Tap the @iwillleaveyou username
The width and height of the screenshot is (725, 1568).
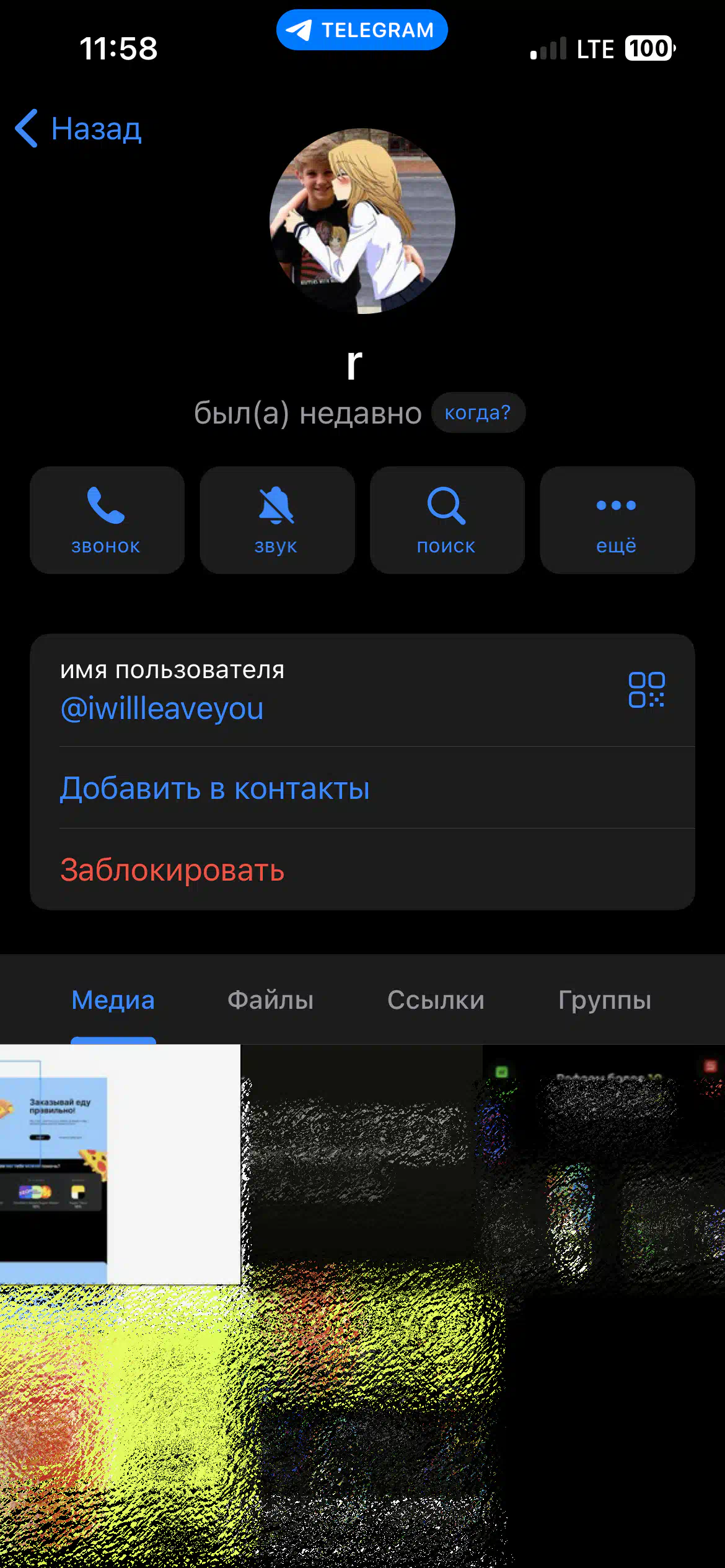(162, 708)
